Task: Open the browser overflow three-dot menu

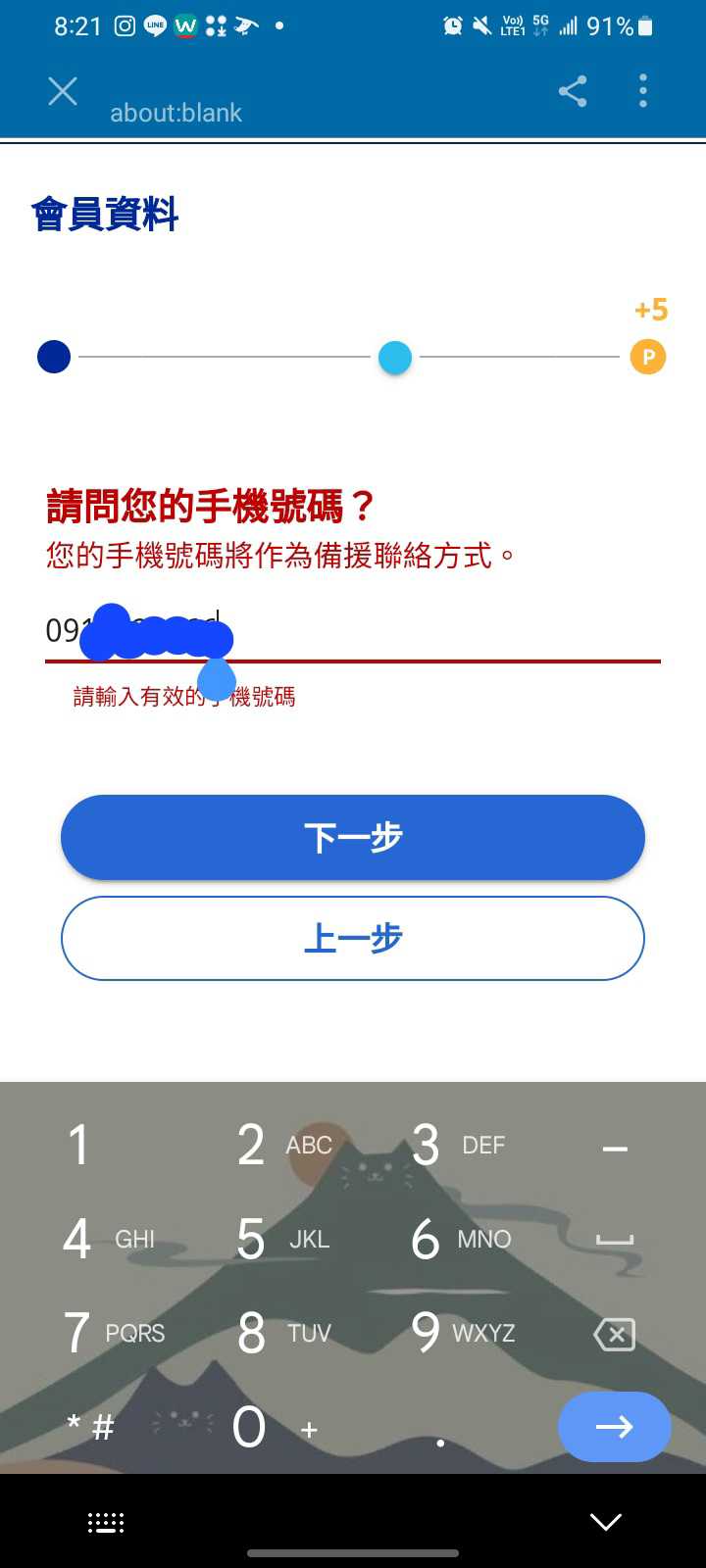Action: (643, 90)
